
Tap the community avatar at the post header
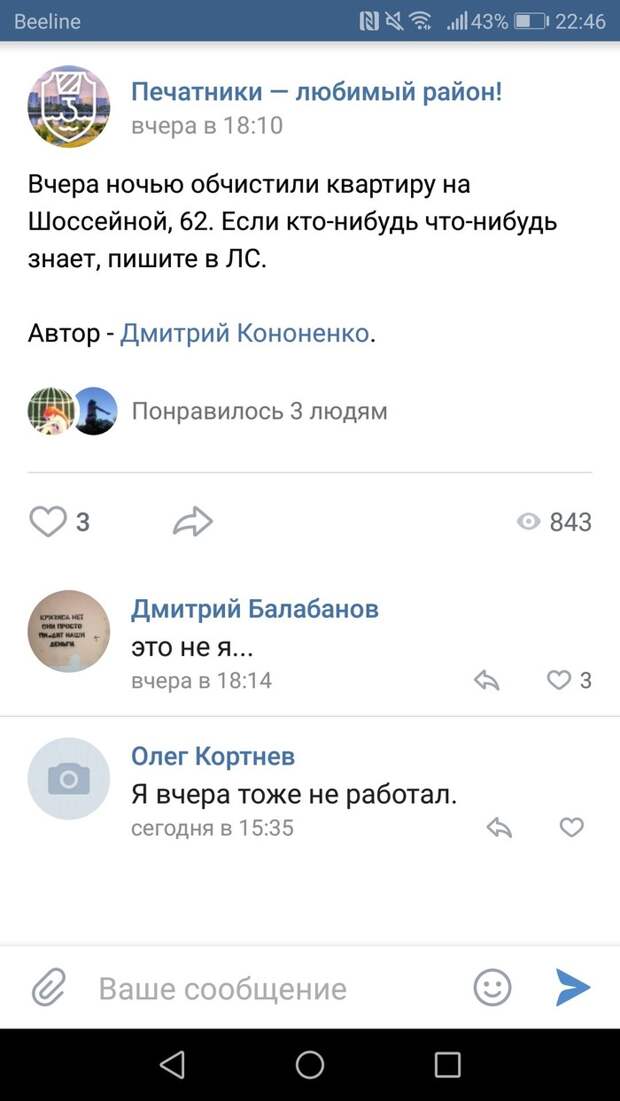pyautogui.click(x=69, y=107)
